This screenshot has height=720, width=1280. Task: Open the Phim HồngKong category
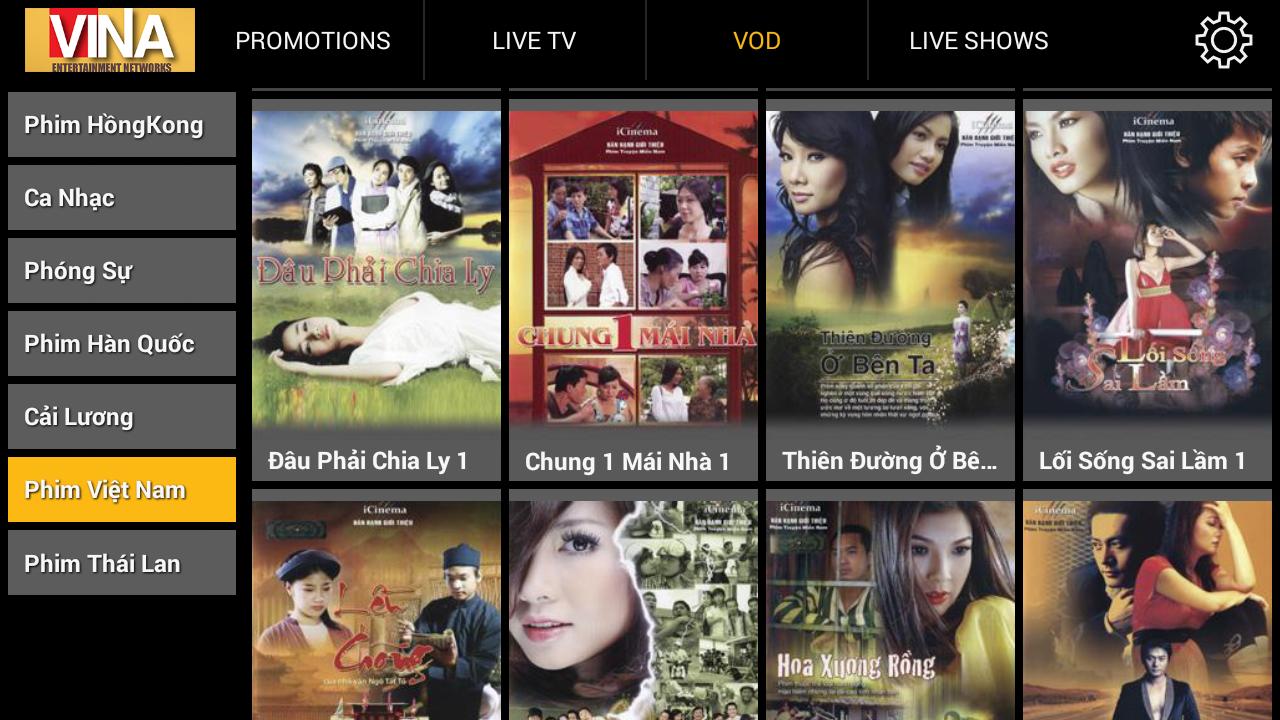(122, 125)
